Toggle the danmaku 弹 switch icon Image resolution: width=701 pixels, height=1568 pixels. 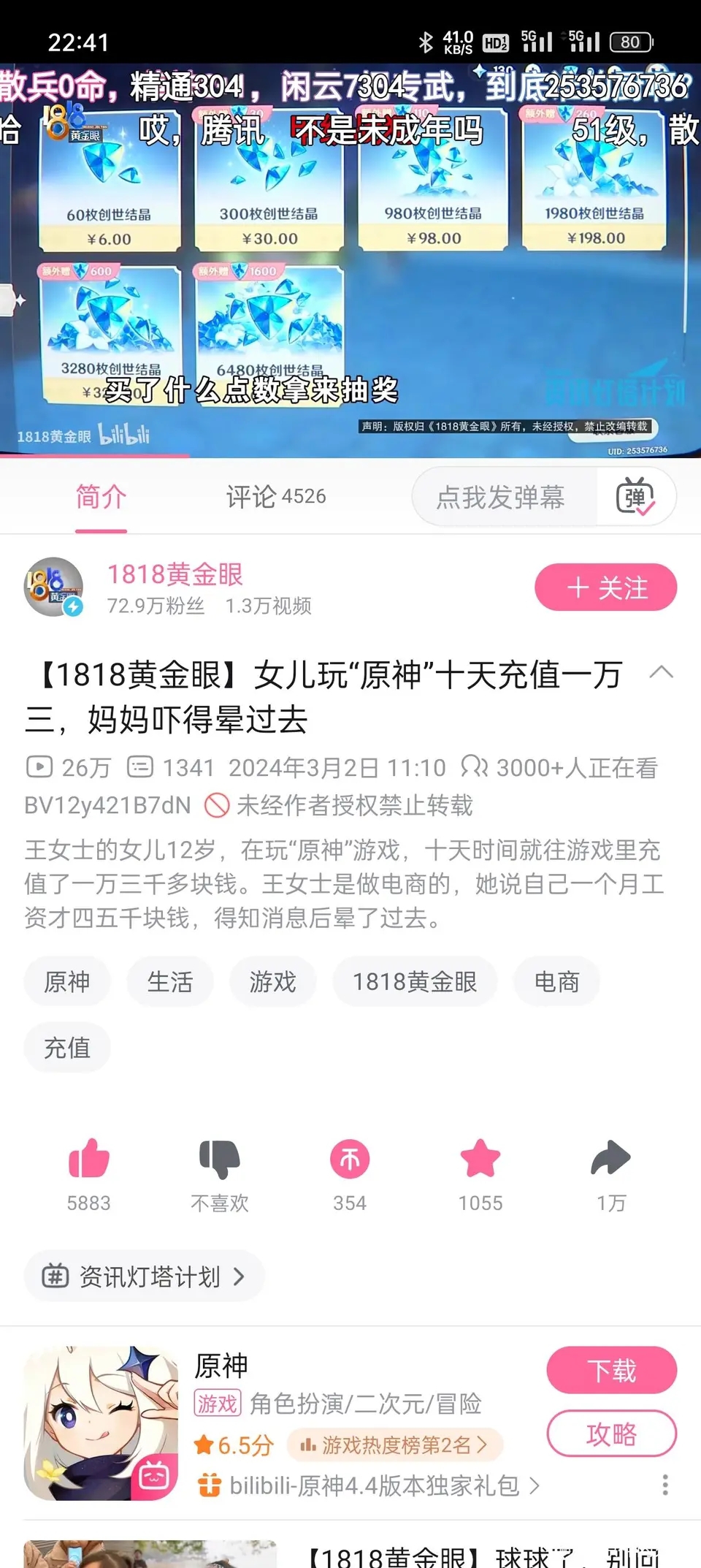635,498
